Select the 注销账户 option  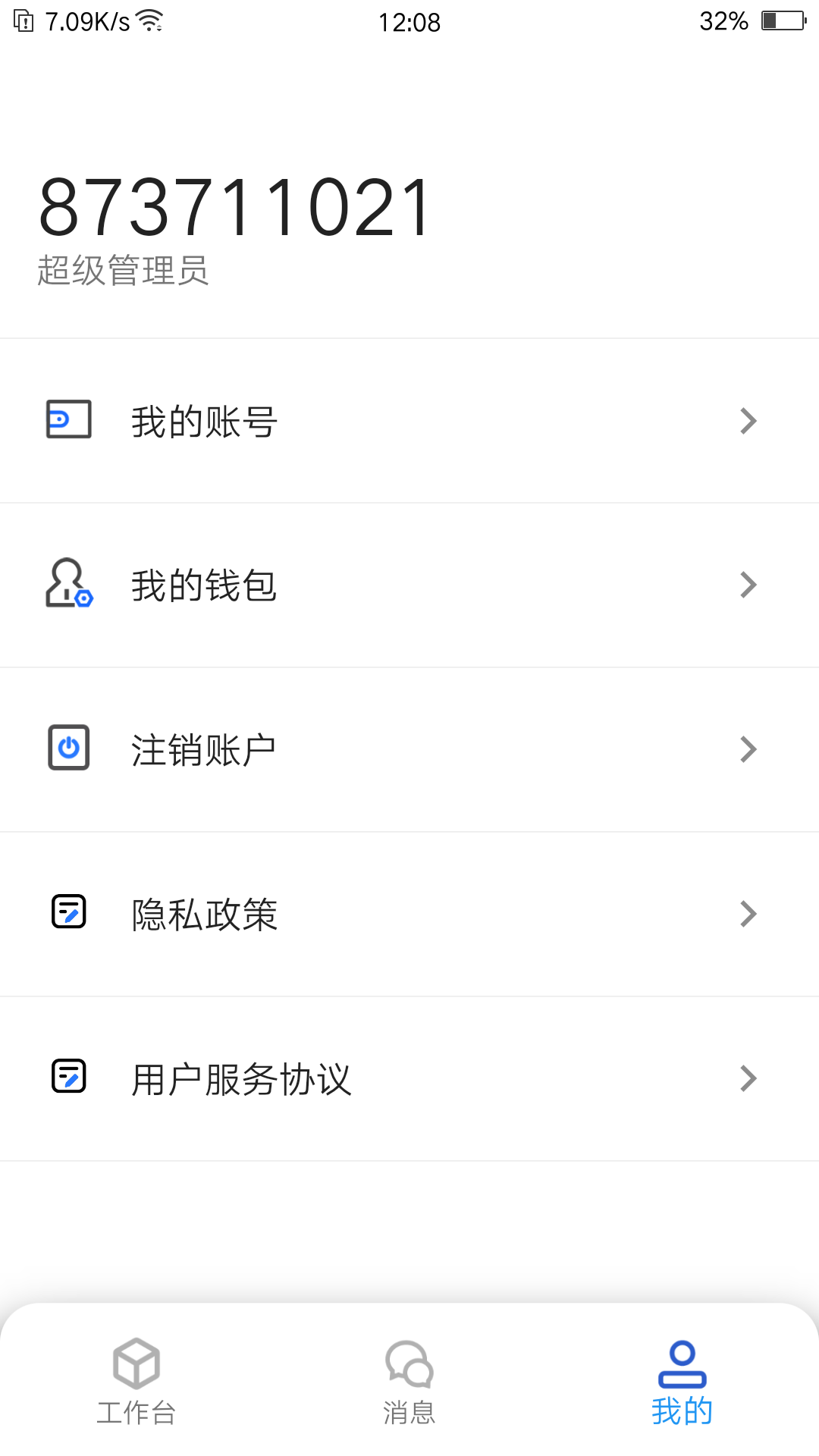(x=409, y=750)
